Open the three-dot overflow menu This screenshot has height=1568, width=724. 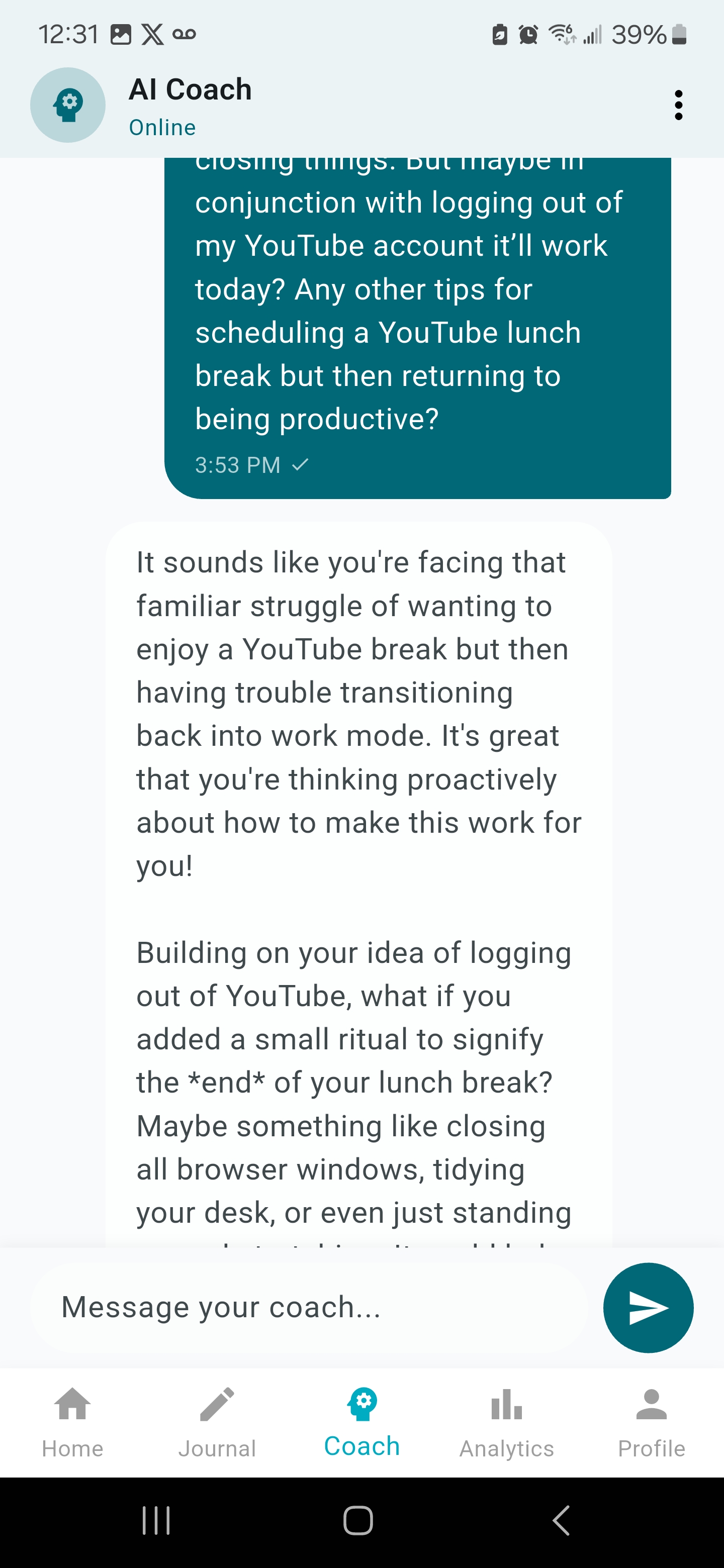(x=678, y=106)
